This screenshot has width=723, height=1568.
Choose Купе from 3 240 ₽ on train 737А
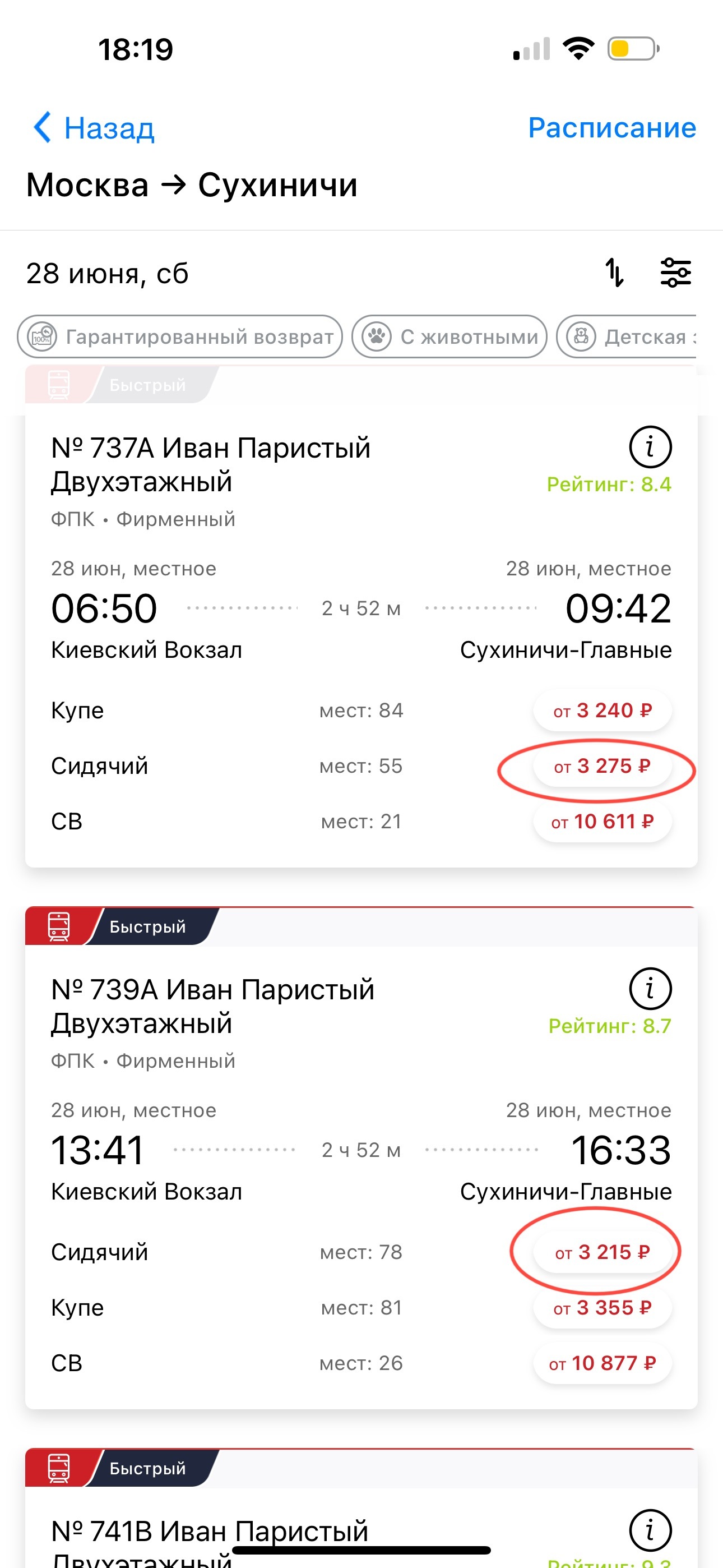pyautogui.click(x=602, y=711)
